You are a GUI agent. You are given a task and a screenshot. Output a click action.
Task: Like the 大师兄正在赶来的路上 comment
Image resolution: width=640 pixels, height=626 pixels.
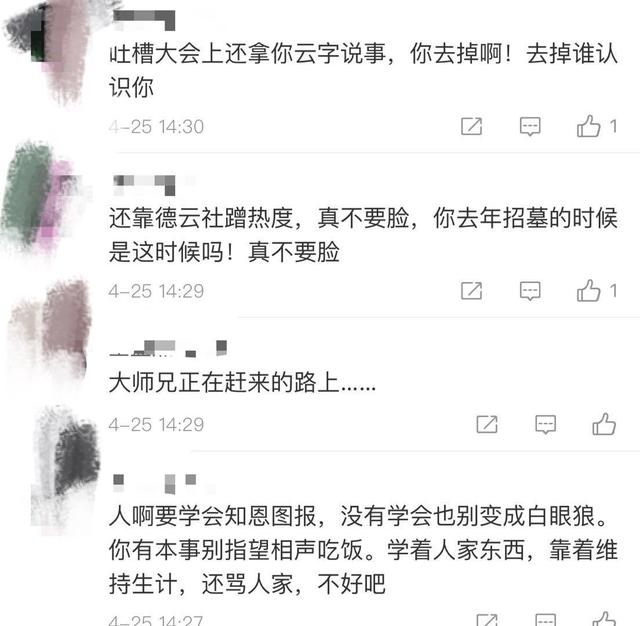(x=603, y=424)
